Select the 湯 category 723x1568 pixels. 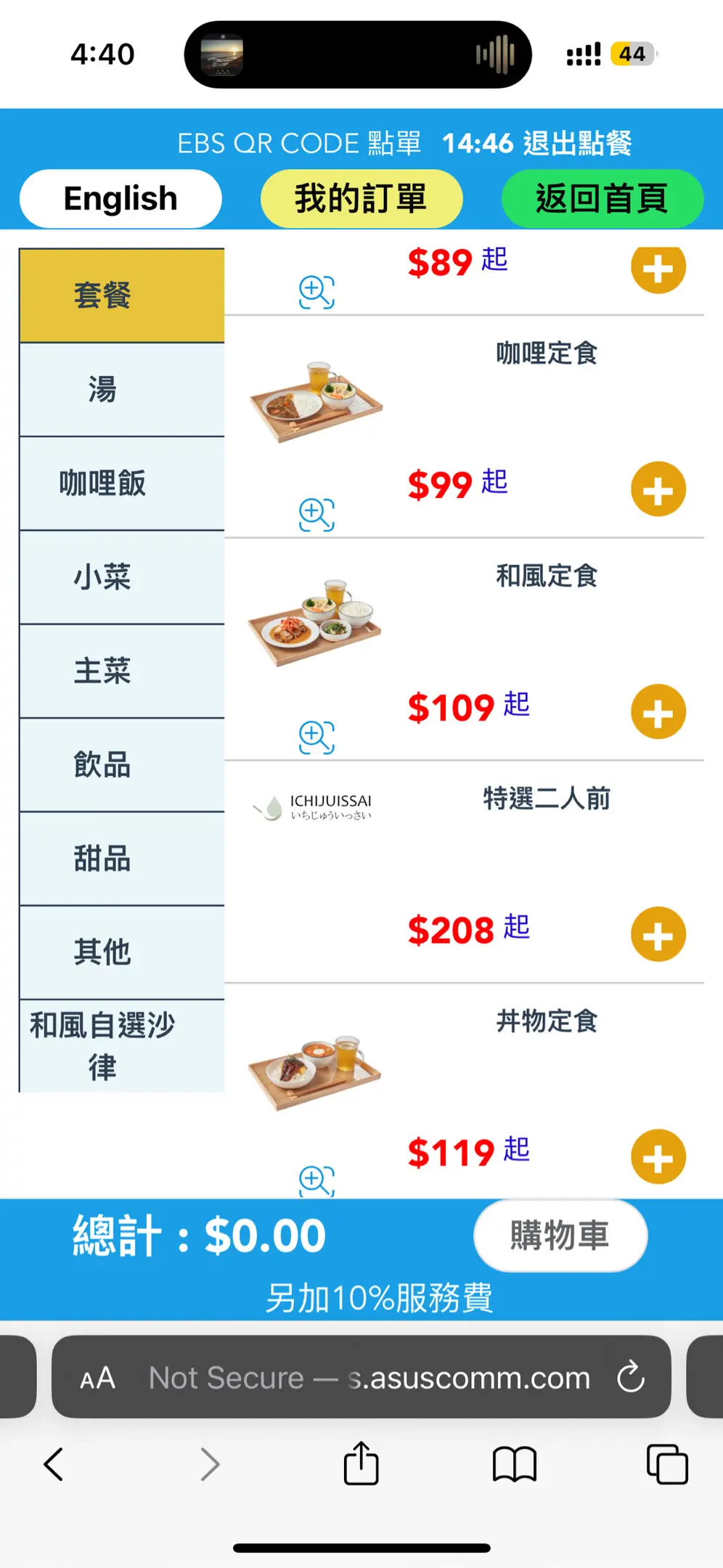coord(103,390)
